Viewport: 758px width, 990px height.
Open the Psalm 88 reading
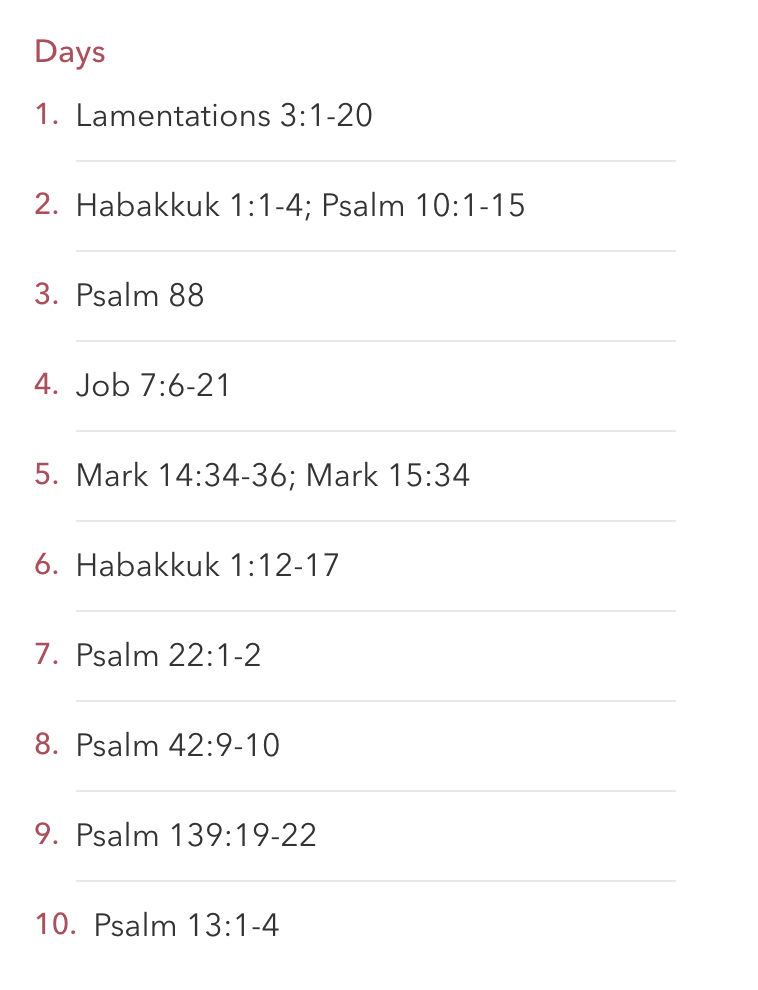(140, 296)
